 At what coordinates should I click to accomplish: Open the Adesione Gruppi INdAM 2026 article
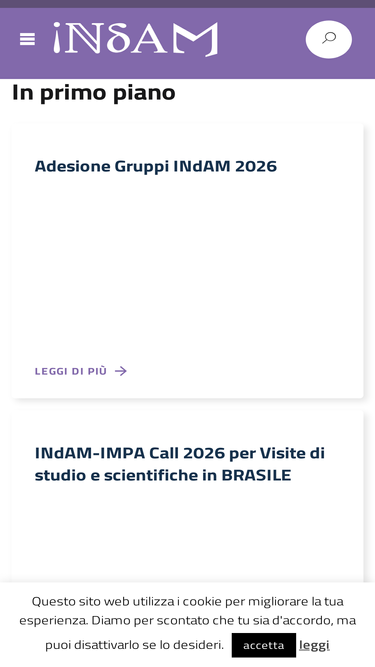point(156,166)
